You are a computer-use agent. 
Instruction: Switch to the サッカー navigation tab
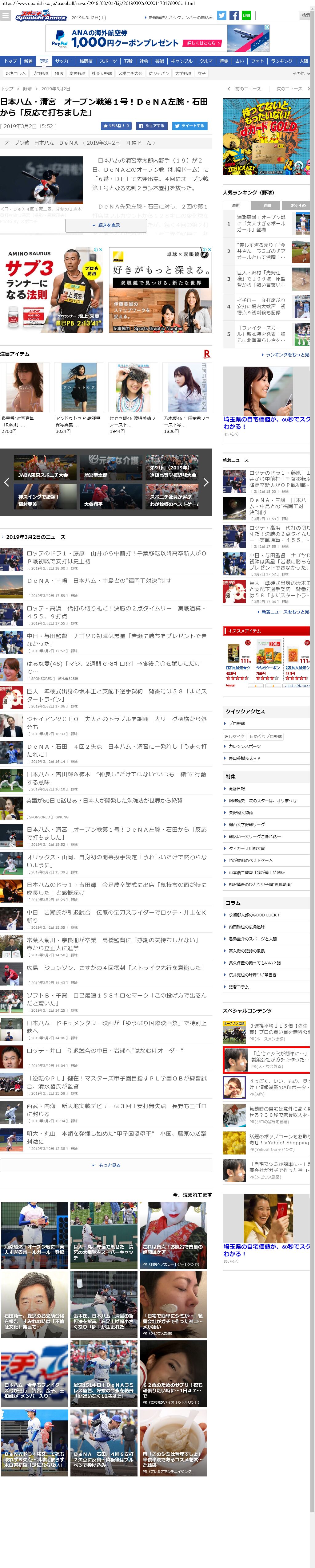pyautogui.click(x=63, y=61)
